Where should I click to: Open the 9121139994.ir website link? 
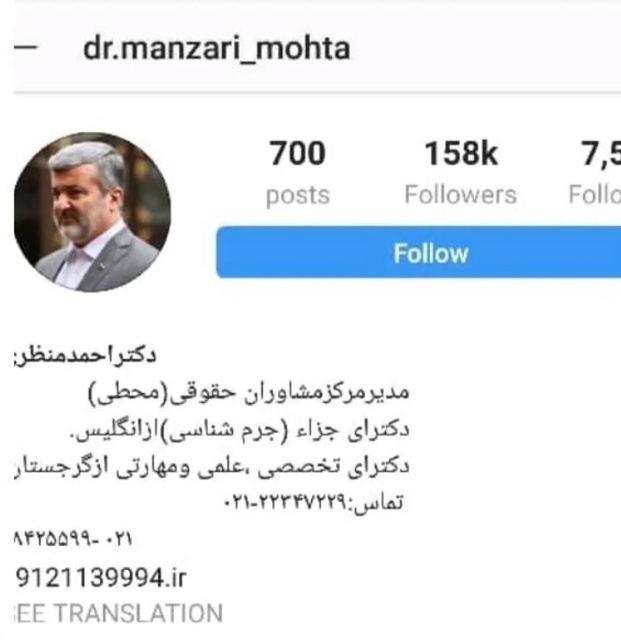pyautogui.click(x=102, y=577)
